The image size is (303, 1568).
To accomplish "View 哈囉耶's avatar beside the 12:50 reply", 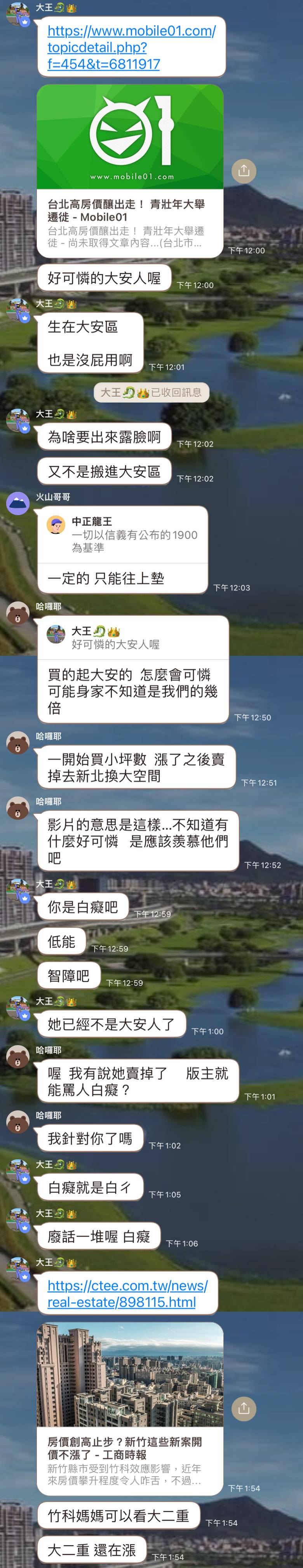I will [17, 613].
